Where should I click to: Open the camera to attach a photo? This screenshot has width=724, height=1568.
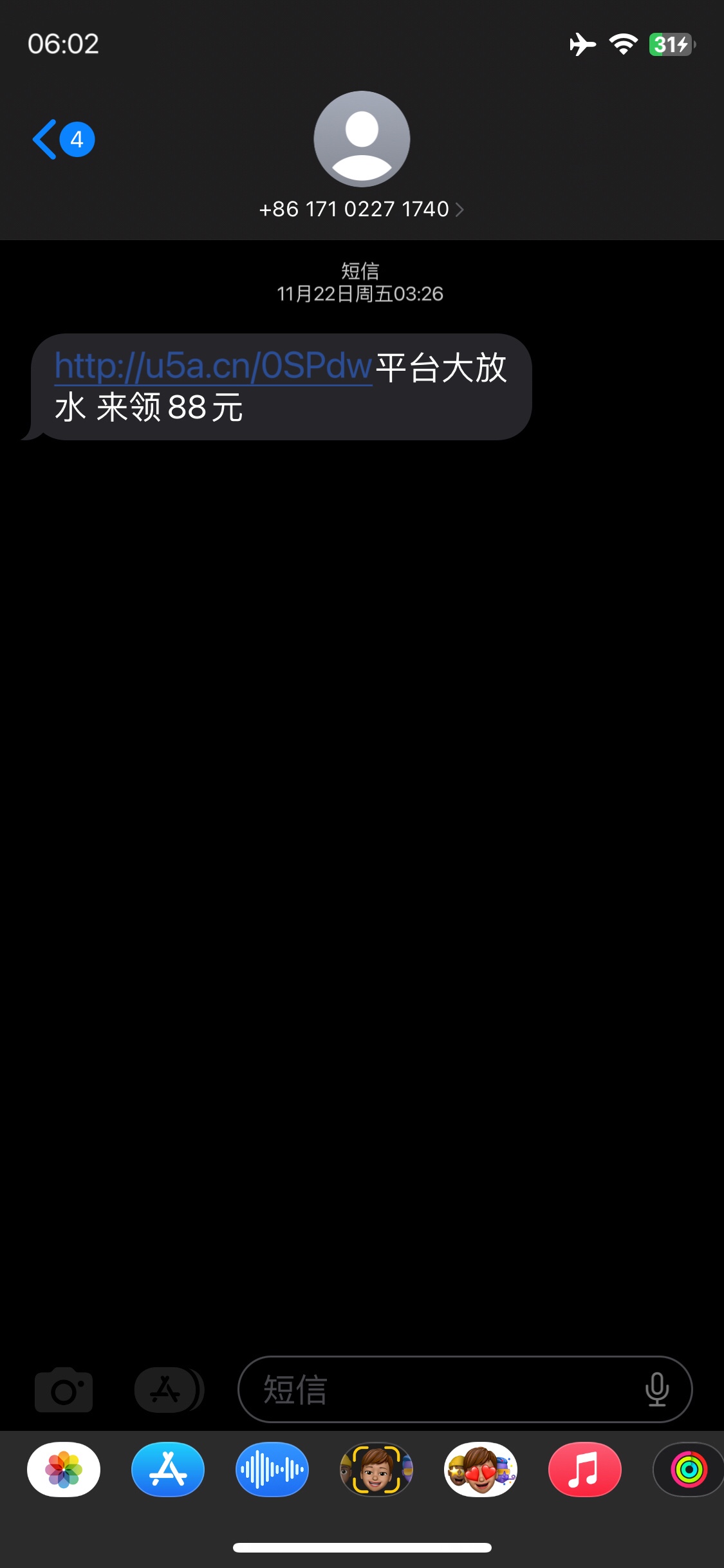63,1390
